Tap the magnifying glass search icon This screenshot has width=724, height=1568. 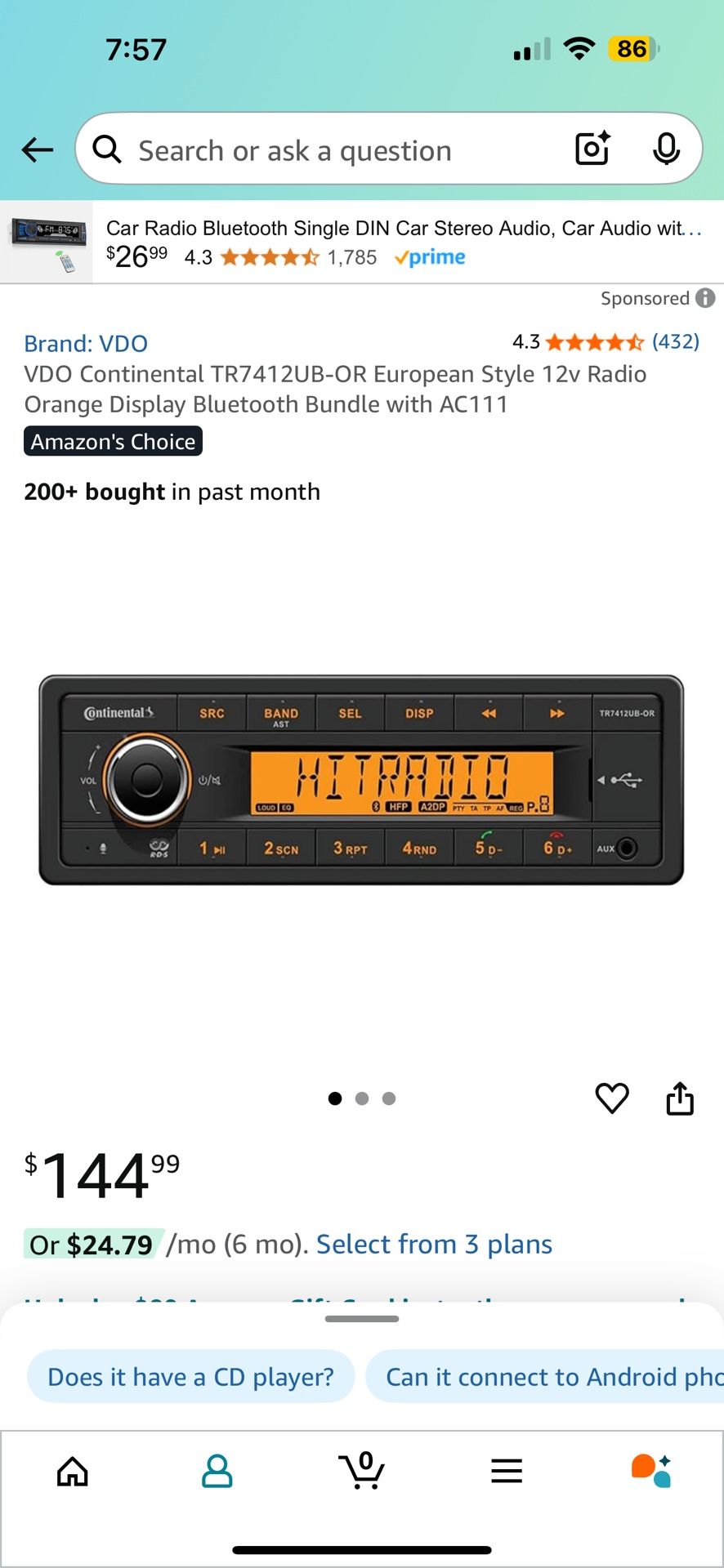106,149
